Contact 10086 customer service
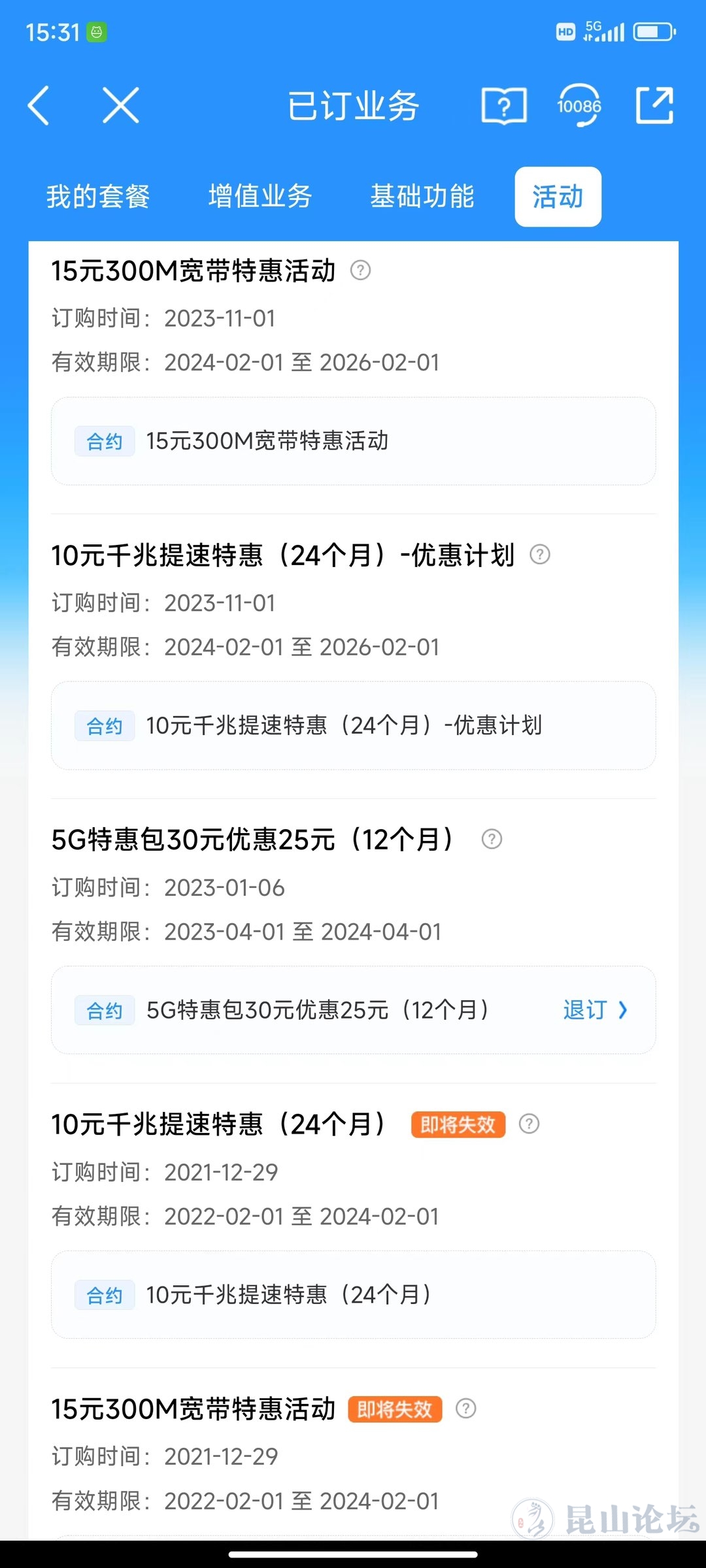Viewport: 706px width, 1568px height. [x=579, y=105]
